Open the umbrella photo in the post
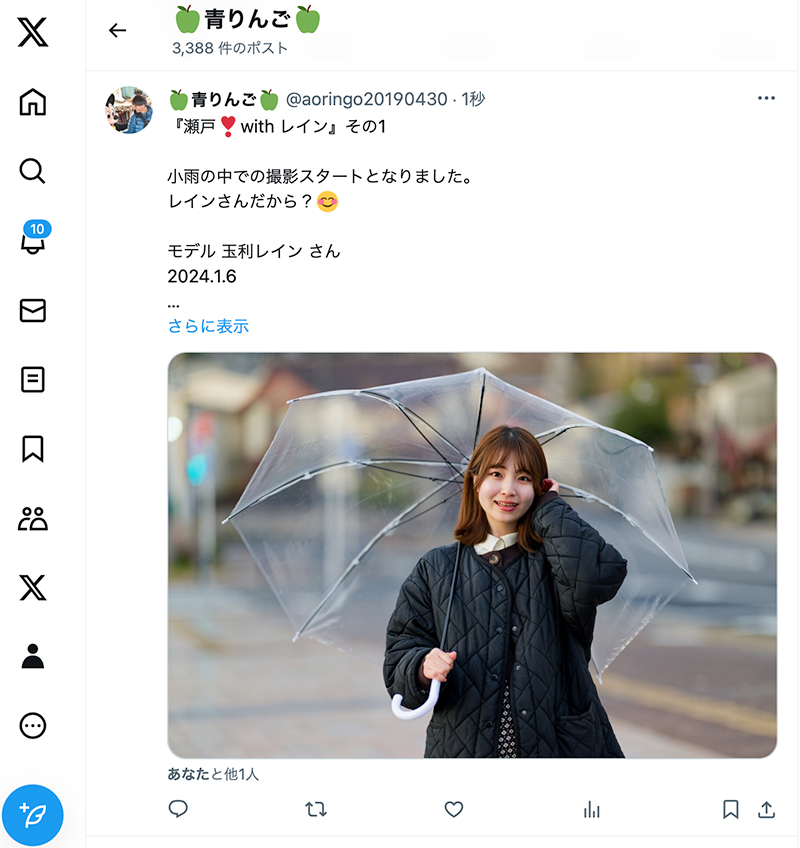The height and width of the screenshot is (848, 800). (x=472, y=555)
